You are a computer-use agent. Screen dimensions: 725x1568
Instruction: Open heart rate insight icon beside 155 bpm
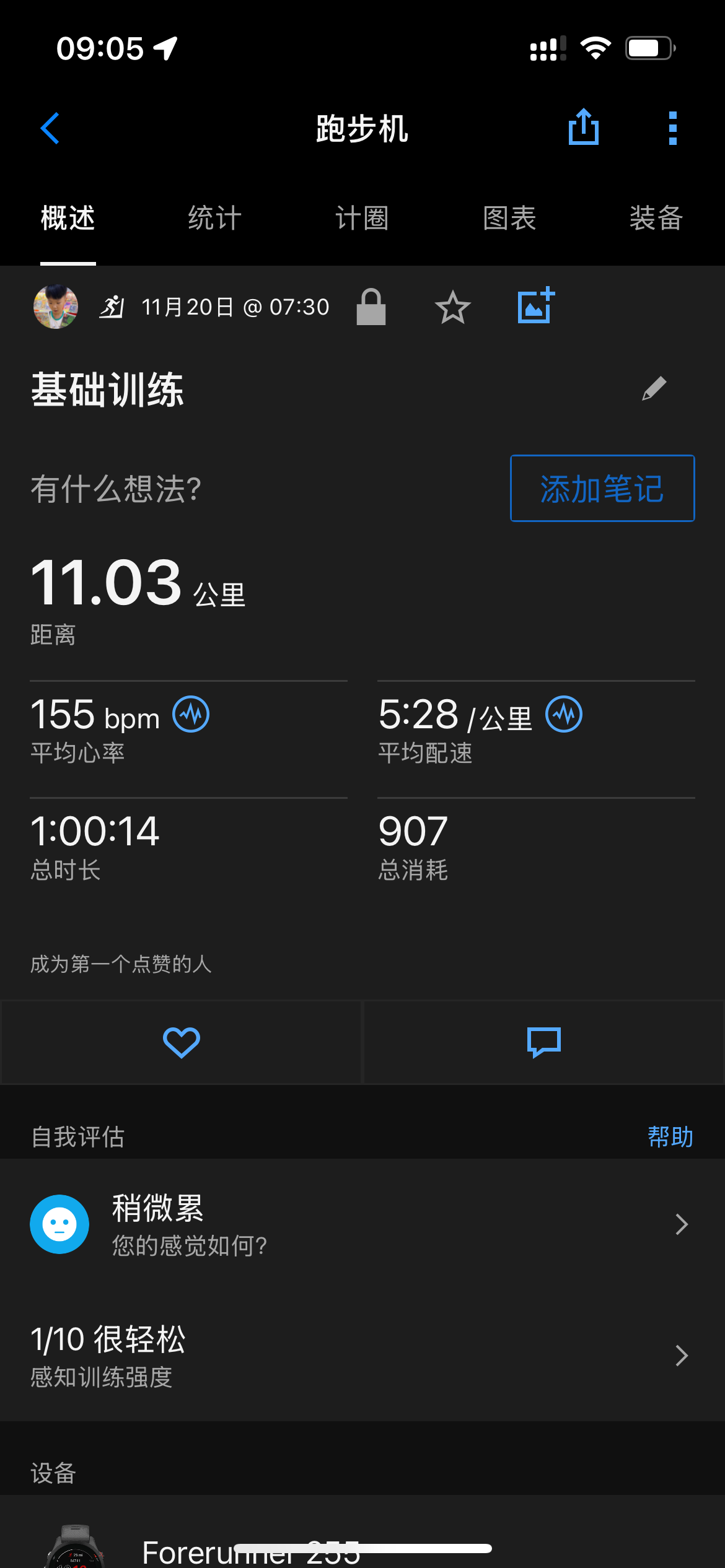click(x=191, y=714)
